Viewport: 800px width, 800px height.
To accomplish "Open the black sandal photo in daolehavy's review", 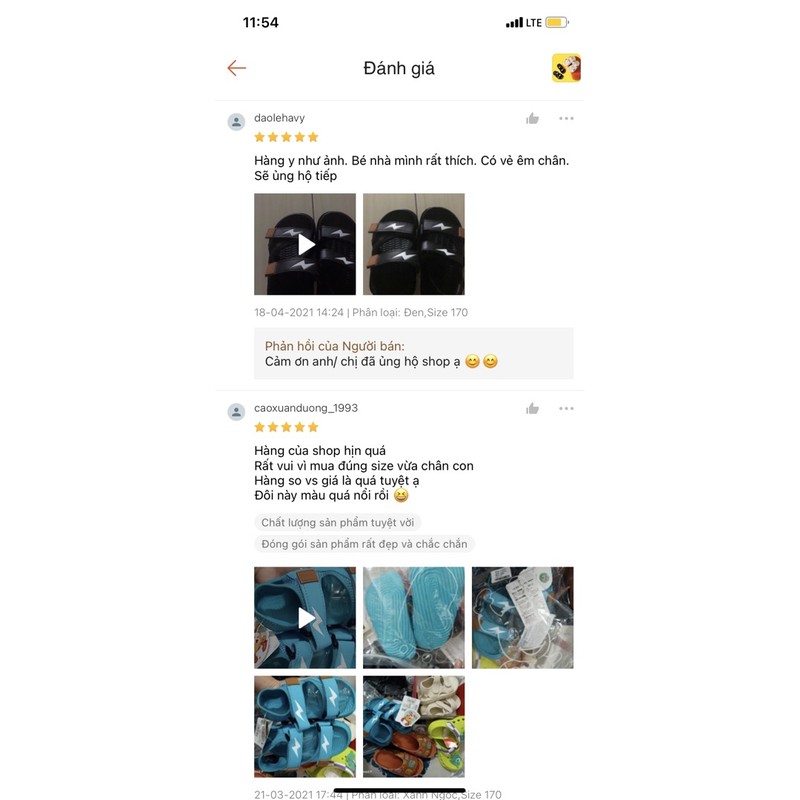I will coord(413,244).
